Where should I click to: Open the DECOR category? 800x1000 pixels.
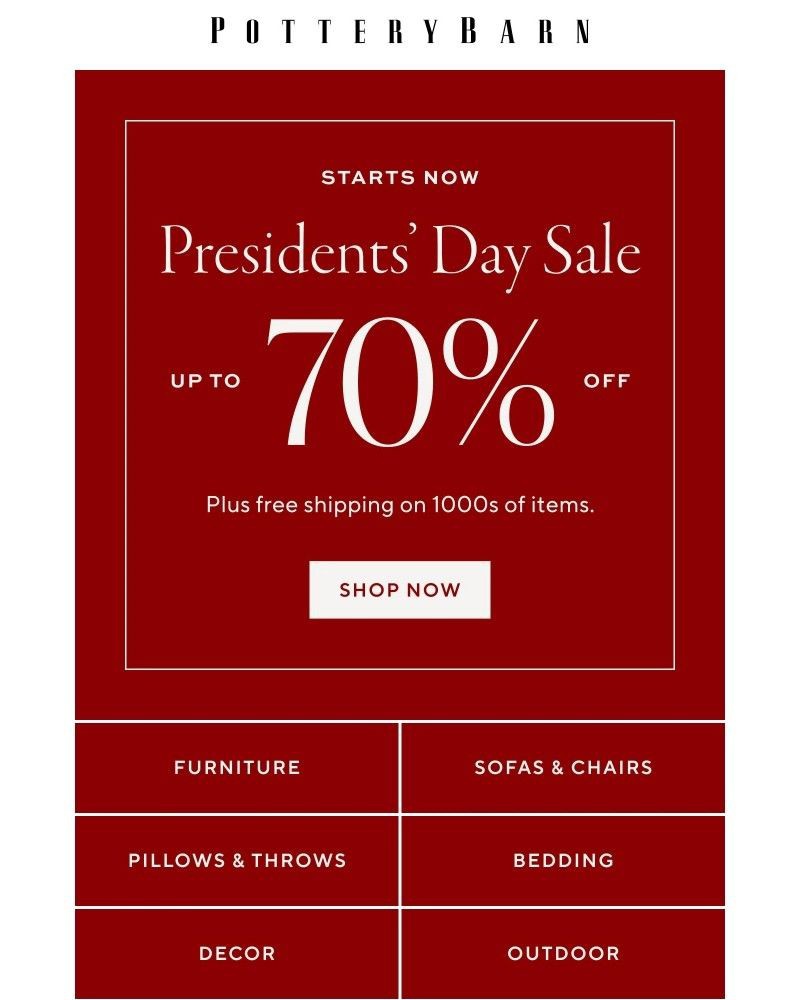tap(236, 953)
